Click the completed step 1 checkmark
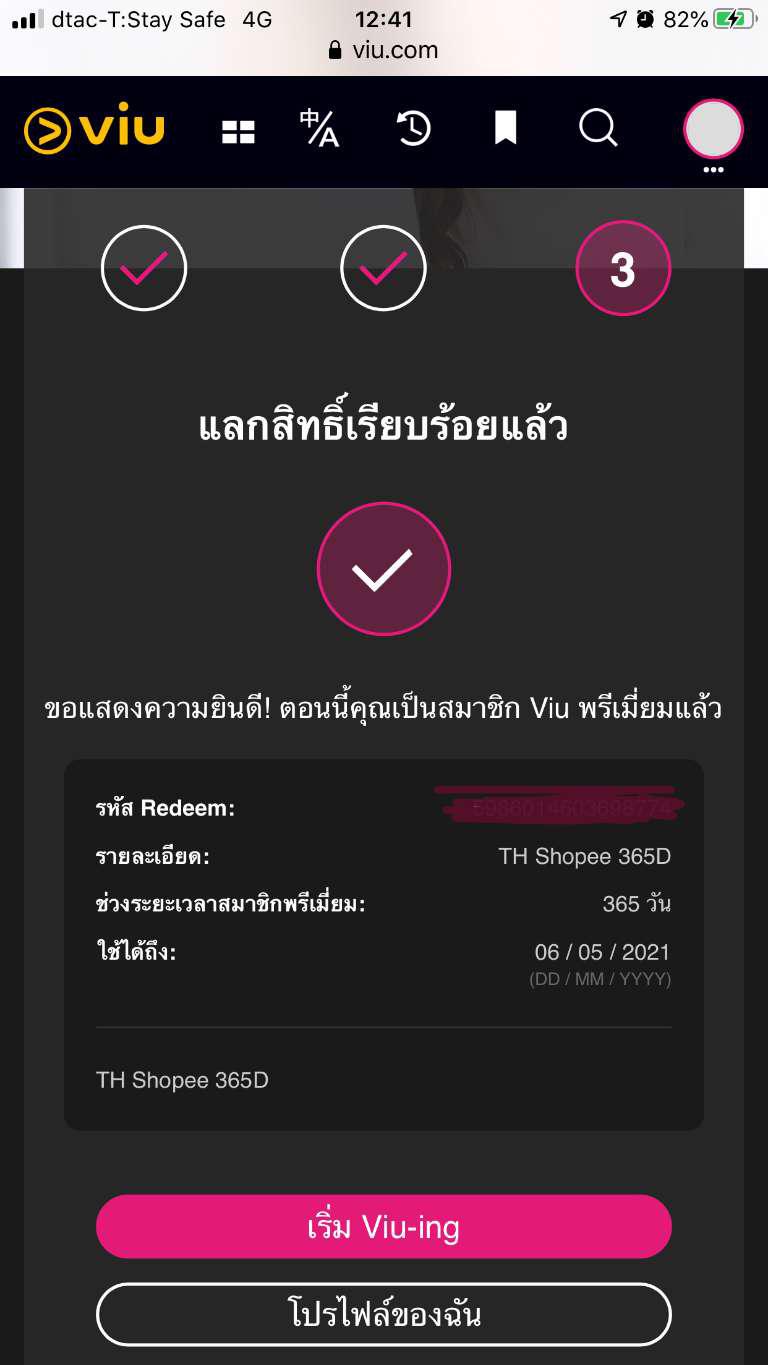Screen dimensions: 768x1365 click(x=144, y=268)
